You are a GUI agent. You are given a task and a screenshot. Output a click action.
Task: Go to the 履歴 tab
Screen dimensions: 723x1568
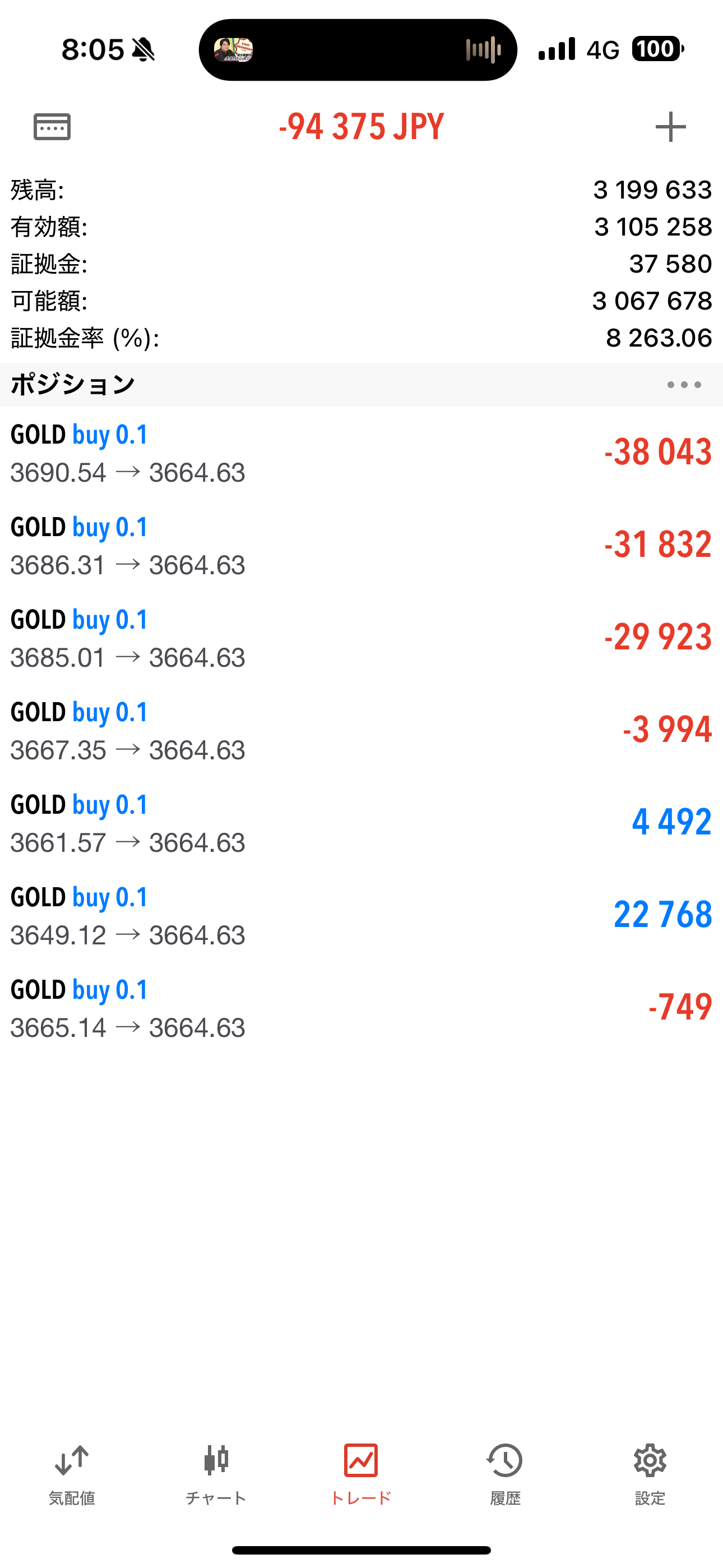click(505, 1474)
